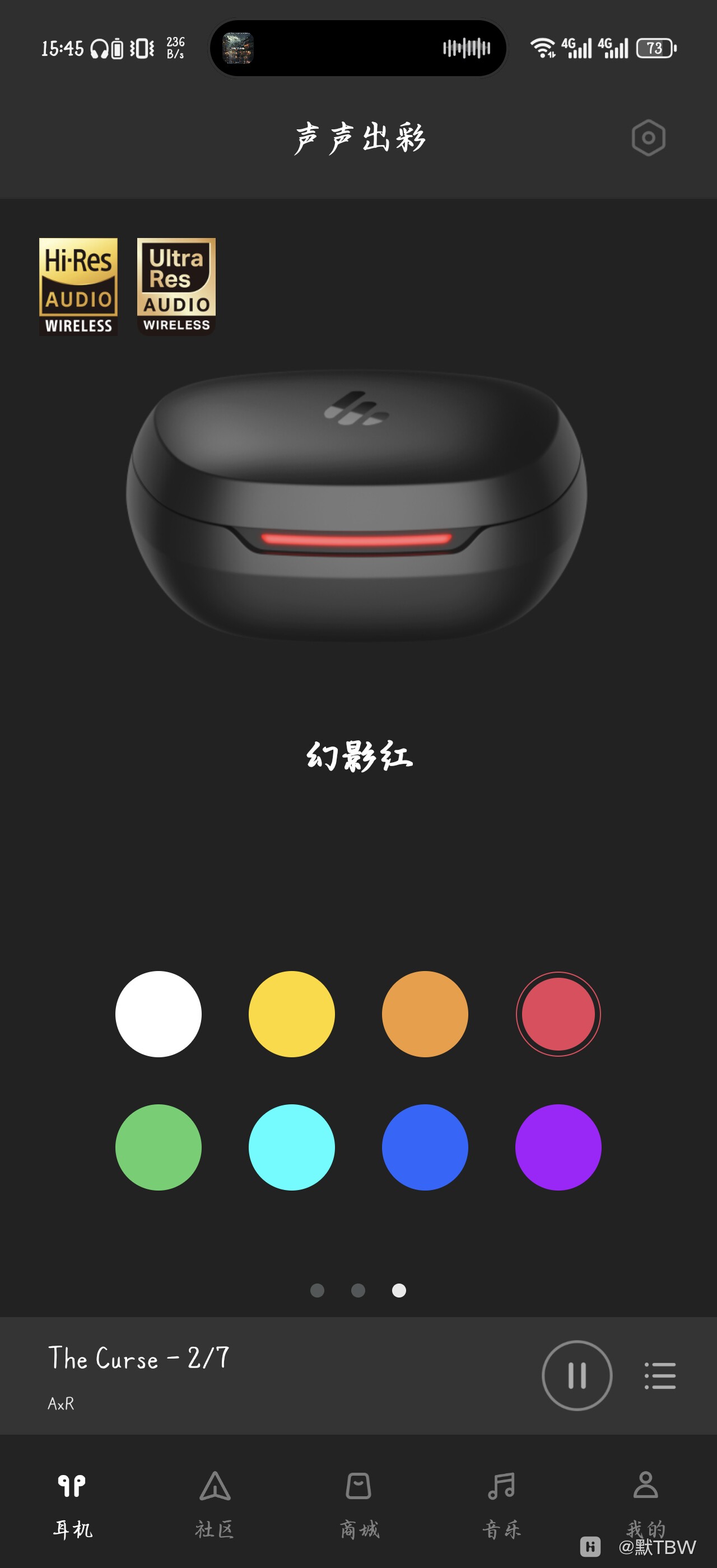Pause The Curse - 2/7 playback
This screenshot has height=1568, width=717.
pos(576,1375)
